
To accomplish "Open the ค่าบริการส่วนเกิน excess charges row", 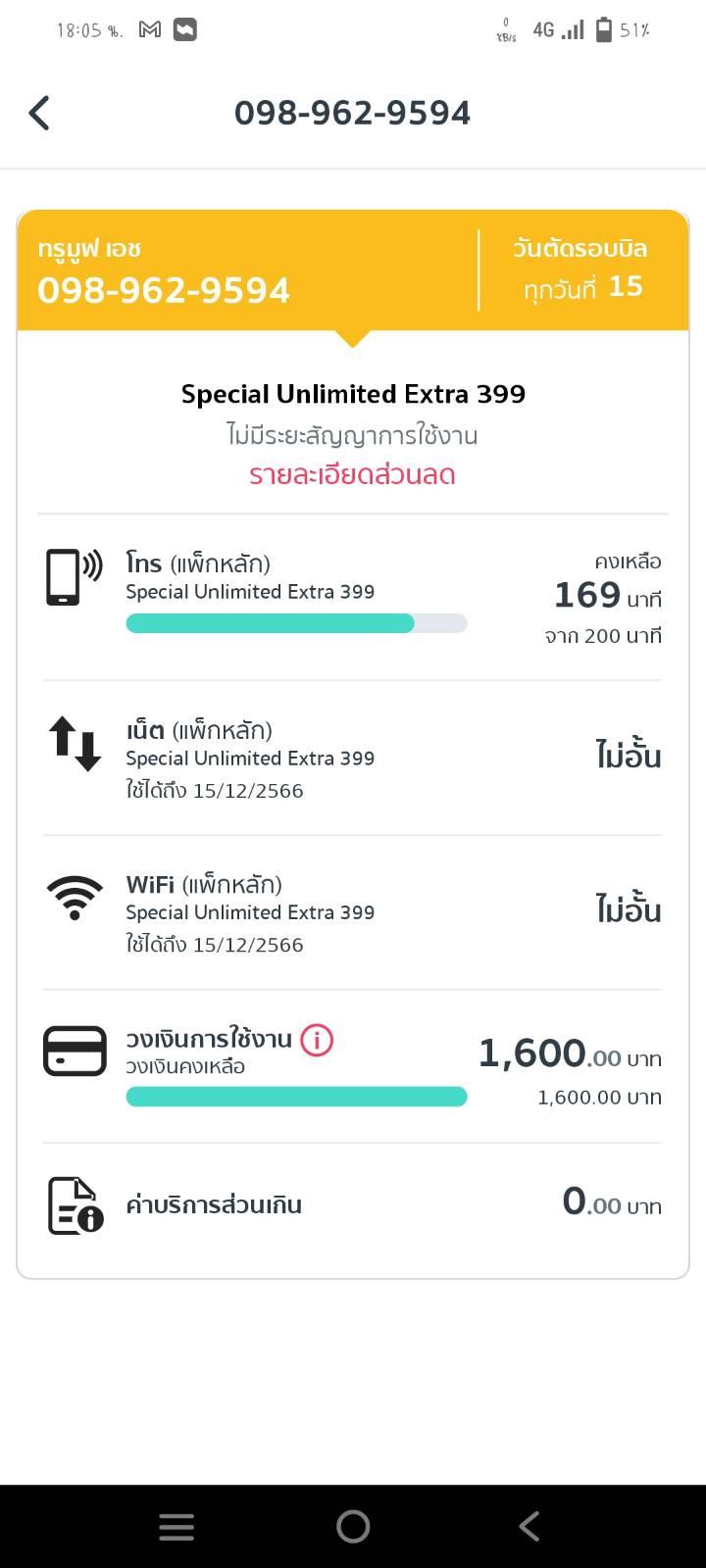I will tap(353, 1204).
